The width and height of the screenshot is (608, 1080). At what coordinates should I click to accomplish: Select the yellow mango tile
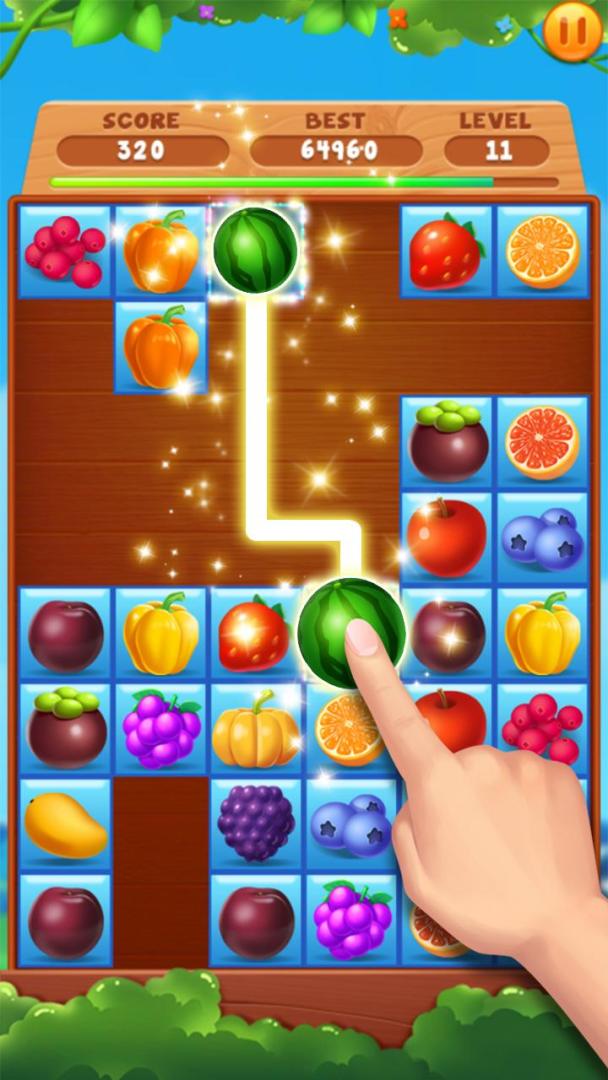(65, 825)
